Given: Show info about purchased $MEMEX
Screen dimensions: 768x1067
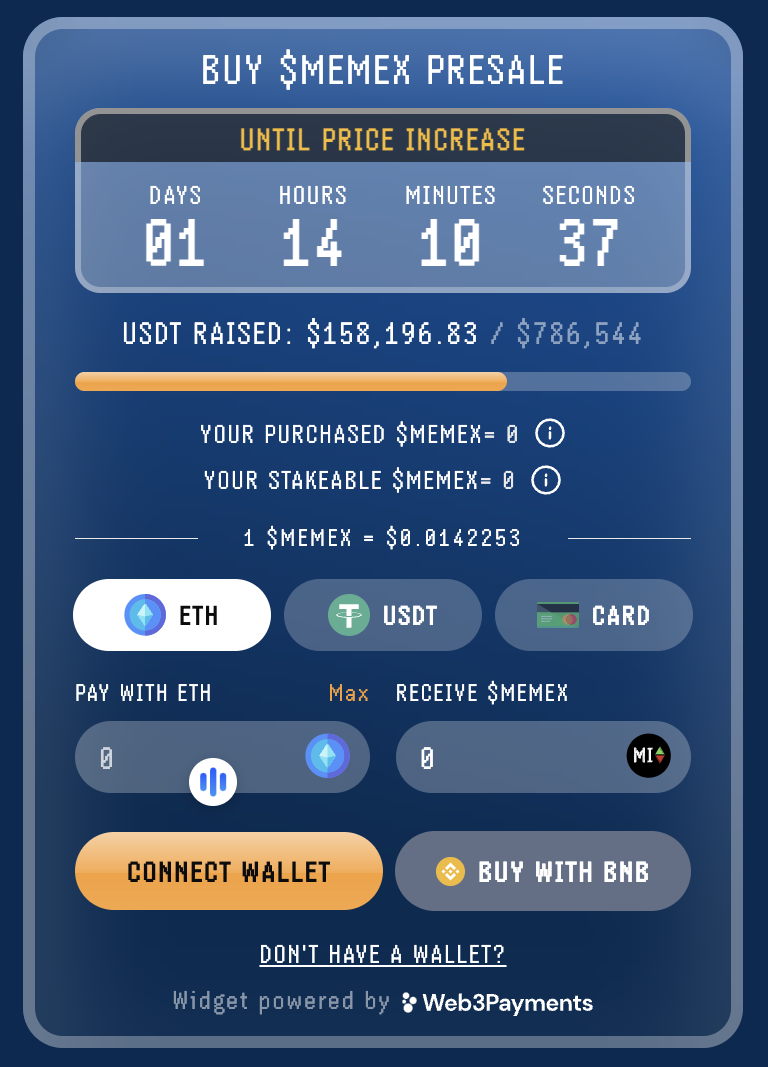Looking at the screenshot, I should coord(550,434).
